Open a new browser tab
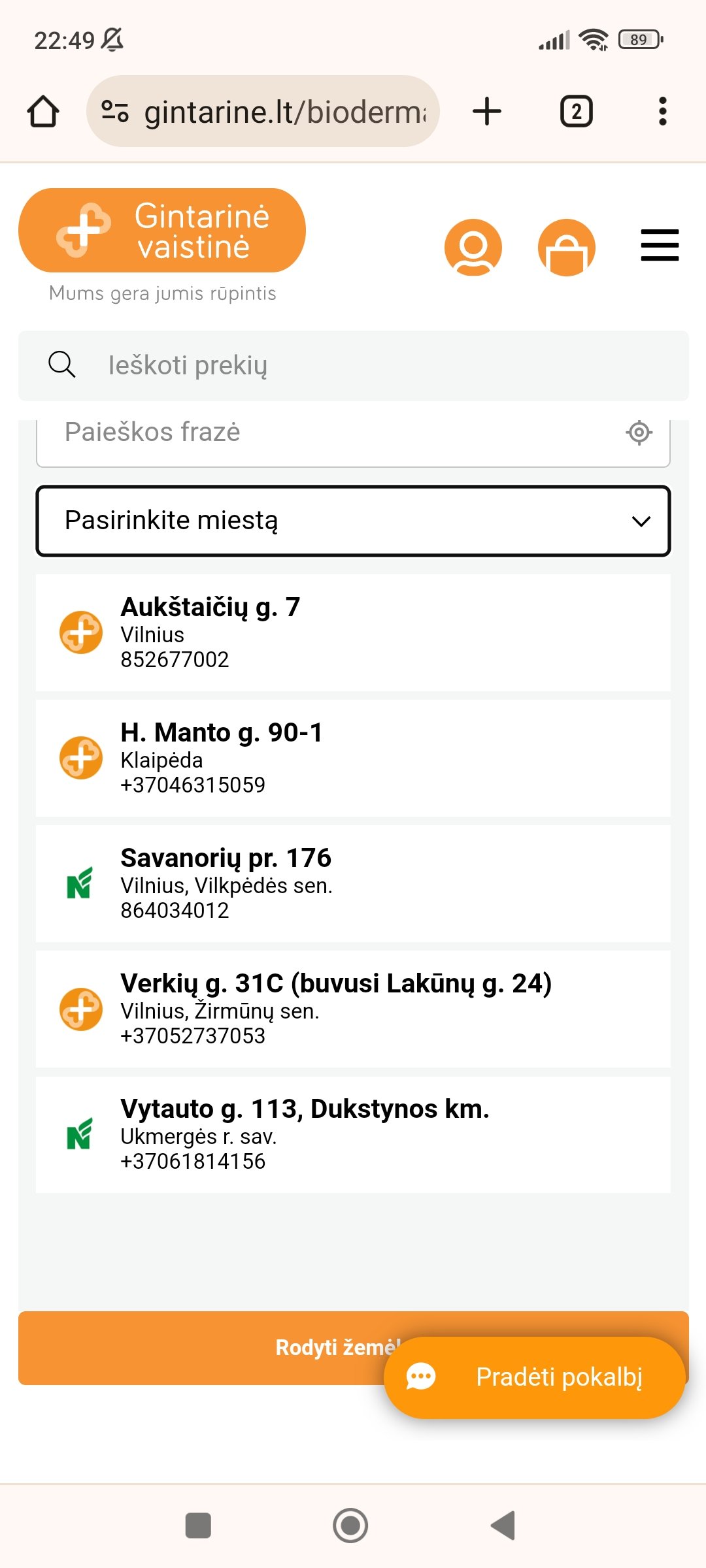Viewport: 706px width, 1568px height. 487,111
